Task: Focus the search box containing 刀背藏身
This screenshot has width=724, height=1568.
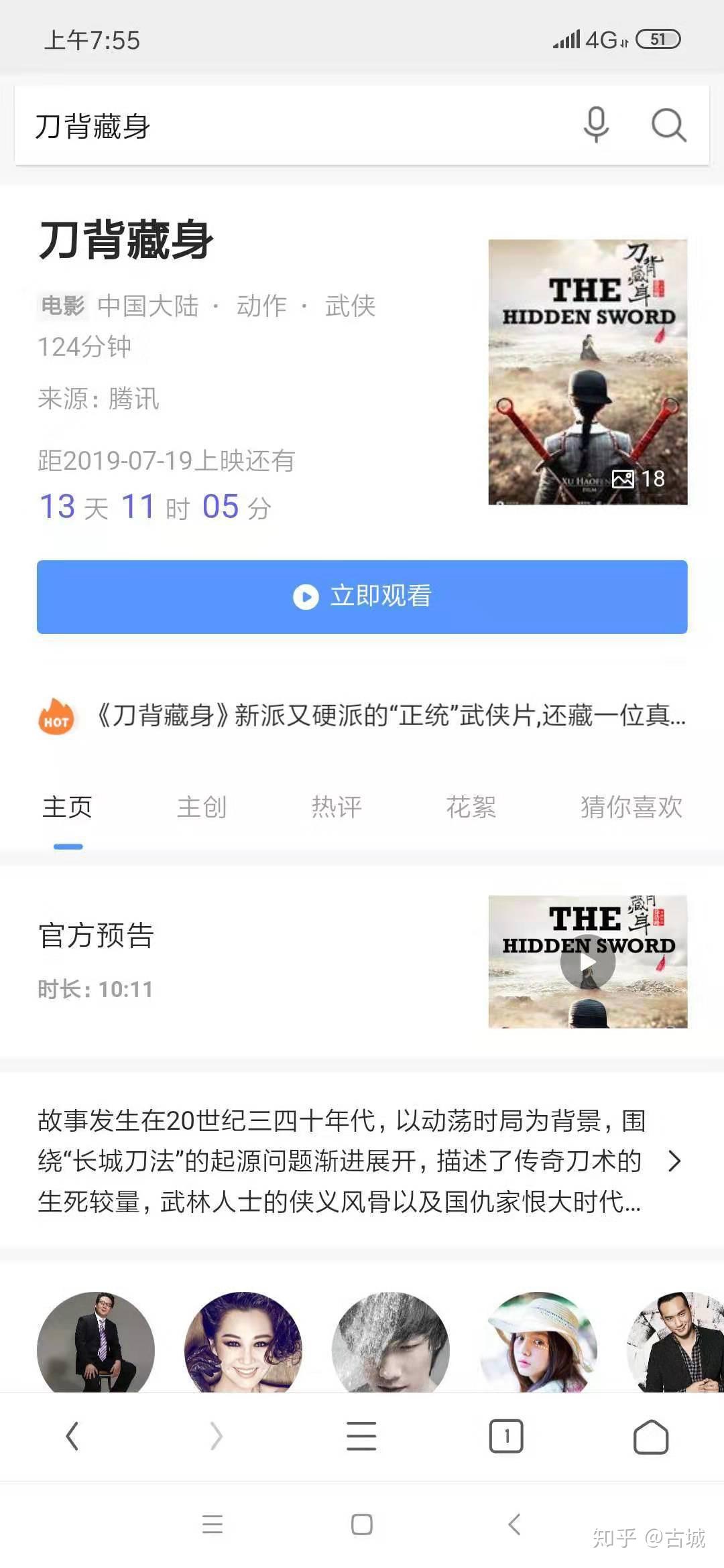Action: [268, 126]
